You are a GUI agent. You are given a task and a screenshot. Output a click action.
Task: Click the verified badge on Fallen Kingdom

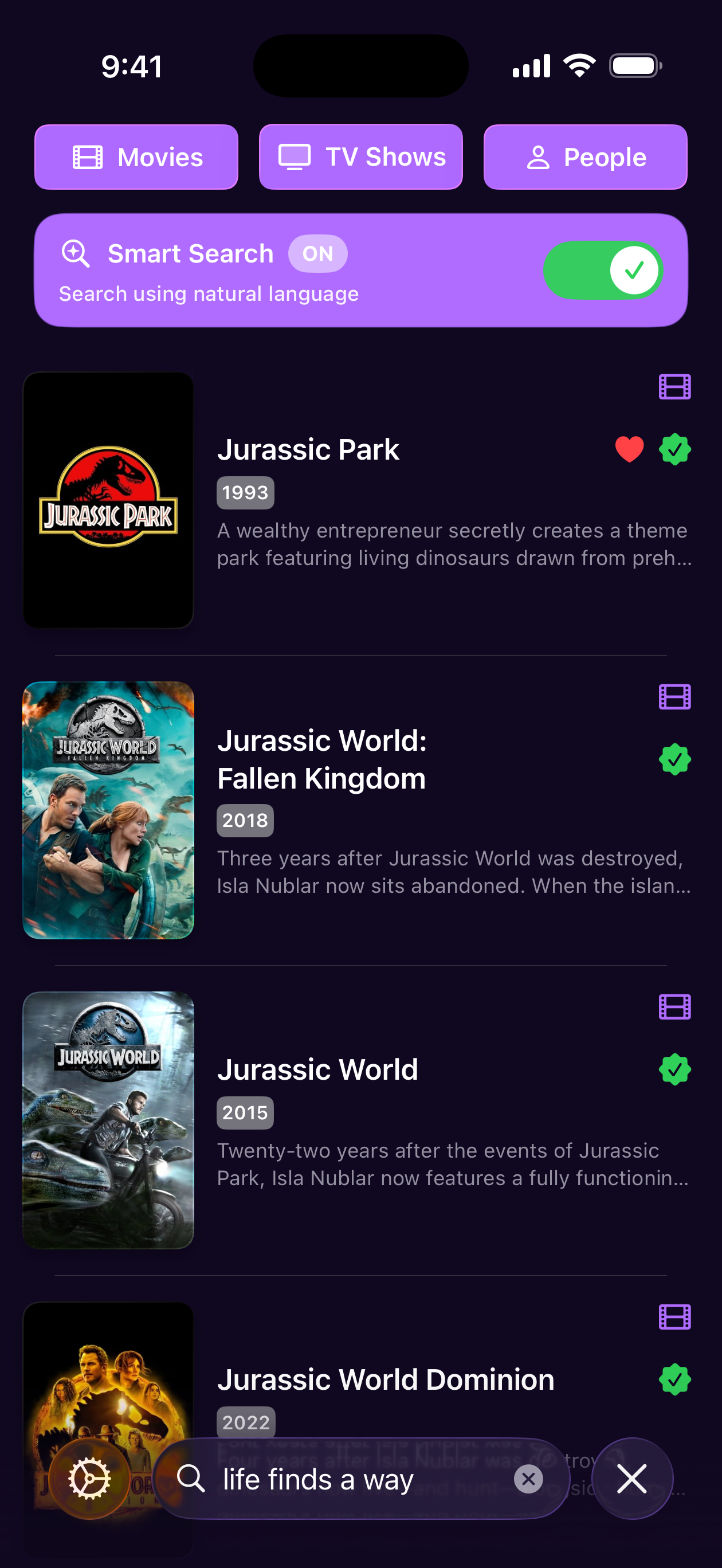674,759
